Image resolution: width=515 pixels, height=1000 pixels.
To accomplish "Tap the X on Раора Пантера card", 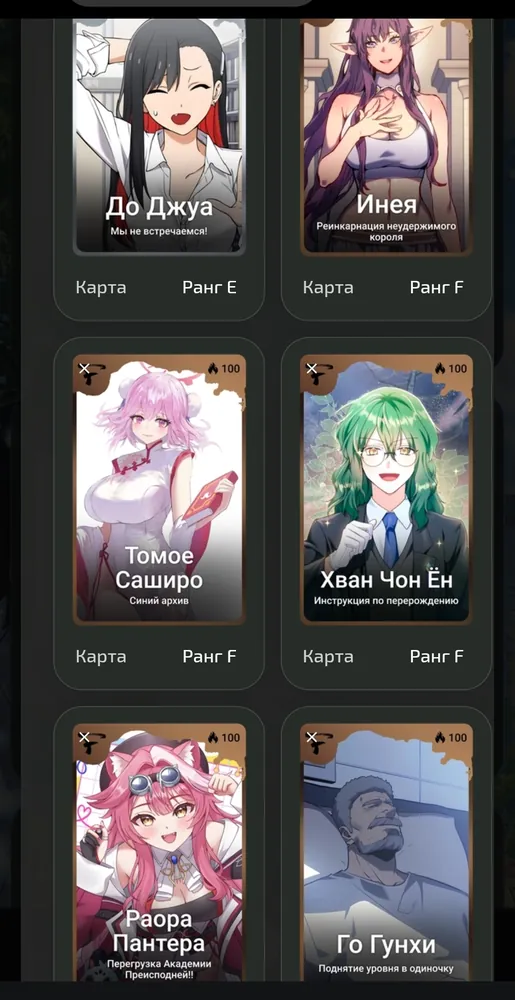I will (x=84, y=737).
